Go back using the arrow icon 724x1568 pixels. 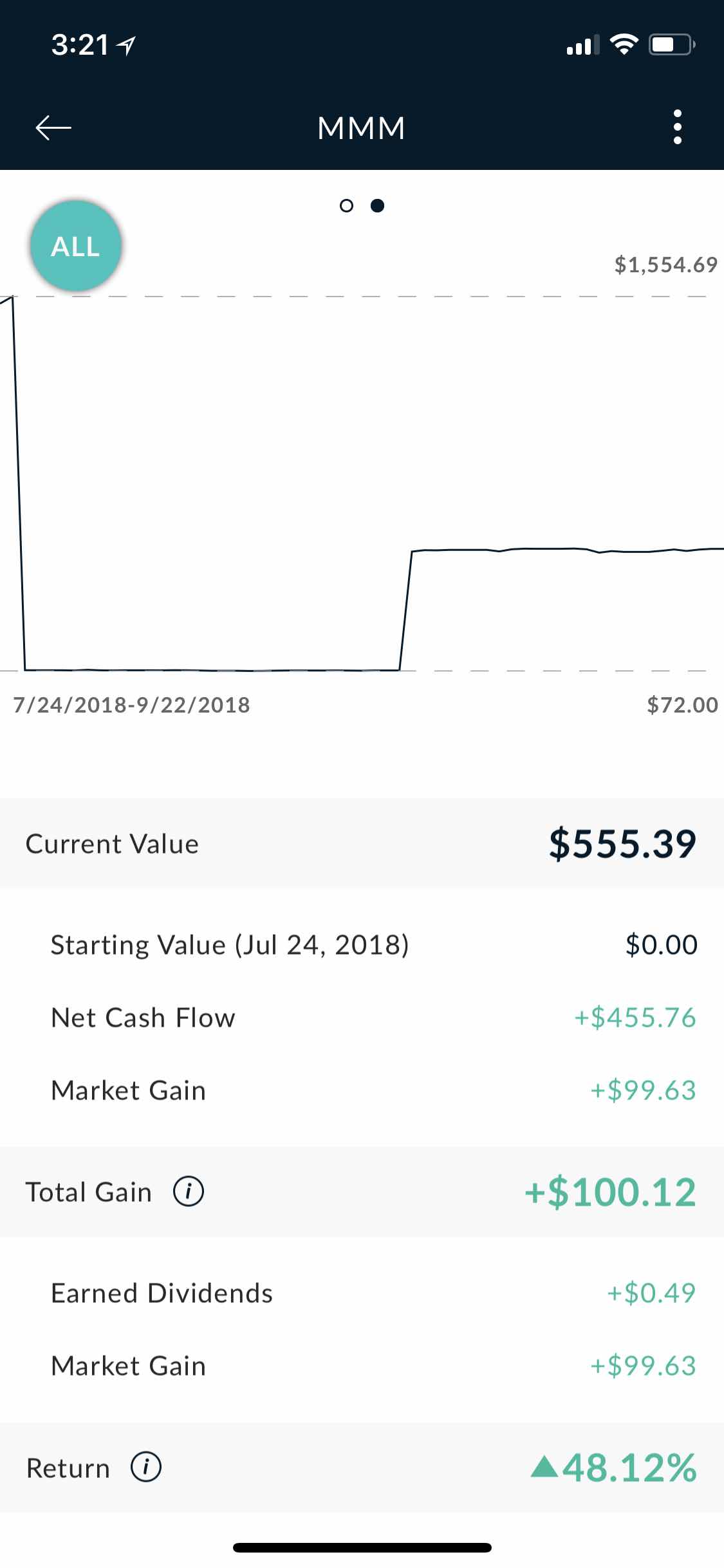pos(53,127)
